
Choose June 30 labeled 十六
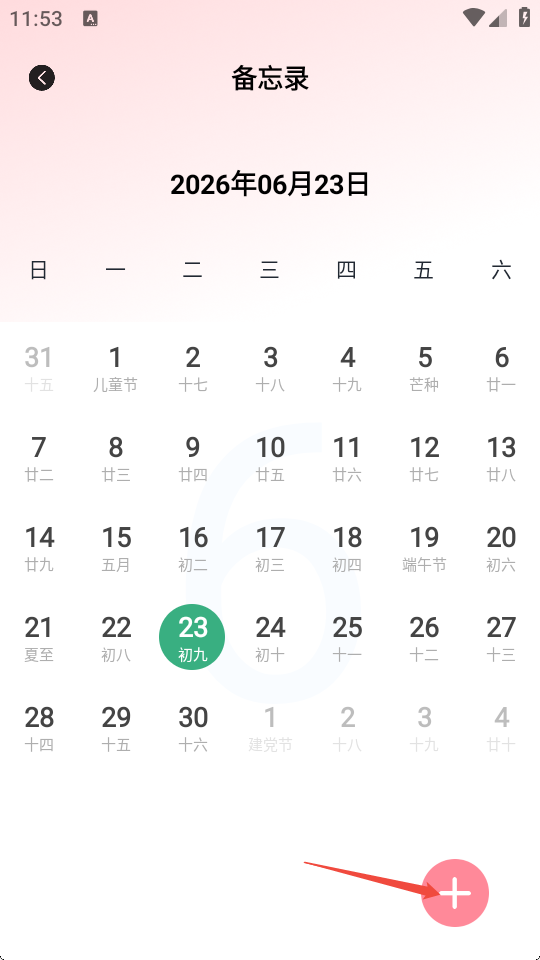(x=193, y=727)
